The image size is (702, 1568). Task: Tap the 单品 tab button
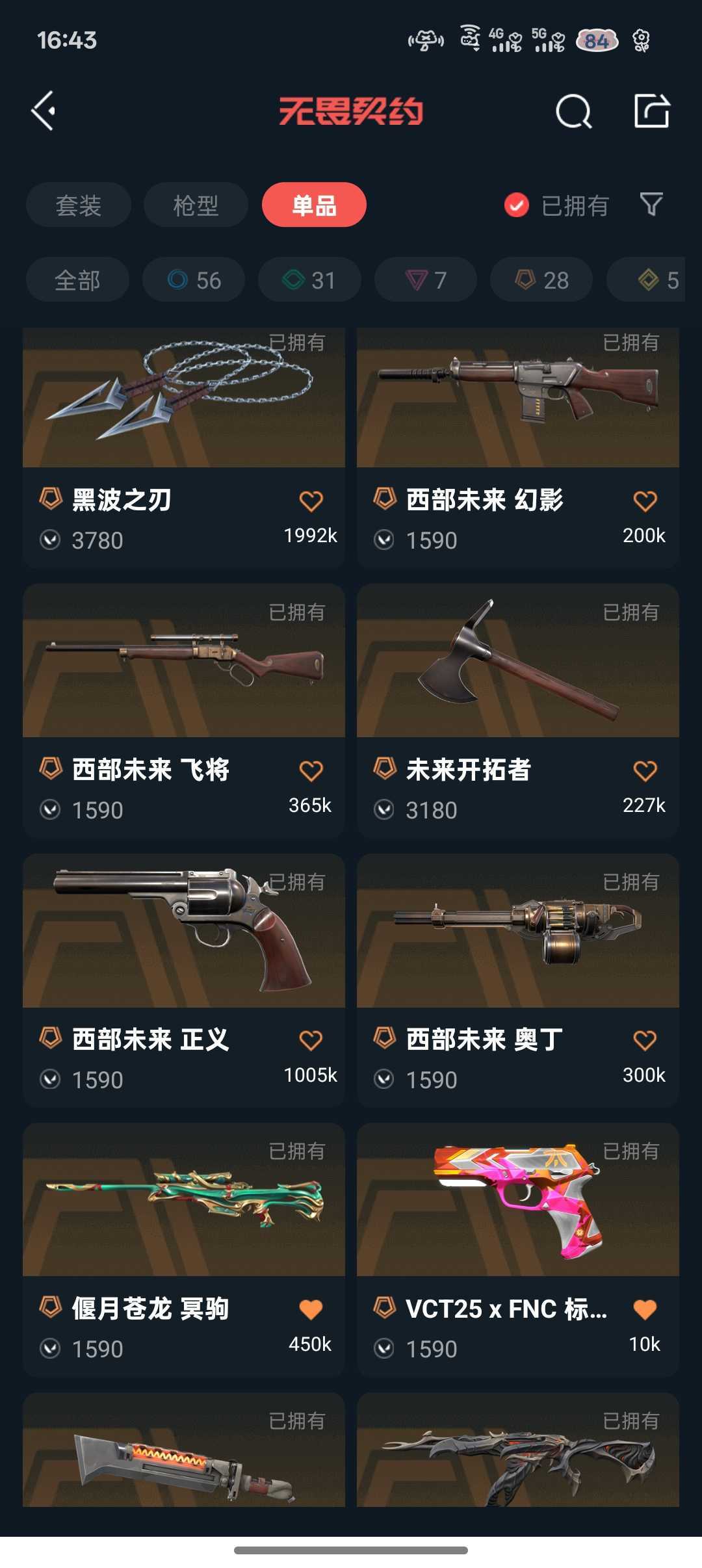pos(313,205)
